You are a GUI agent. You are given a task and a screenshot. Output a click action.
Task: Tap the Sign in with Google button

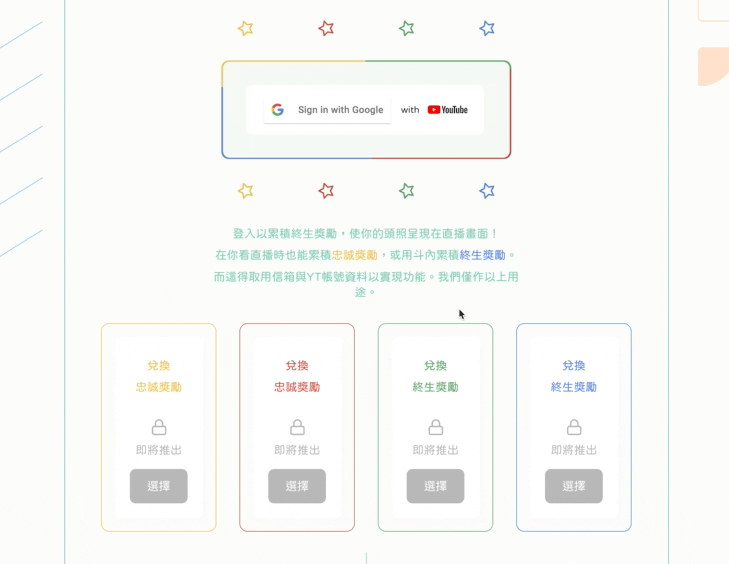click(x=327, y=110)
